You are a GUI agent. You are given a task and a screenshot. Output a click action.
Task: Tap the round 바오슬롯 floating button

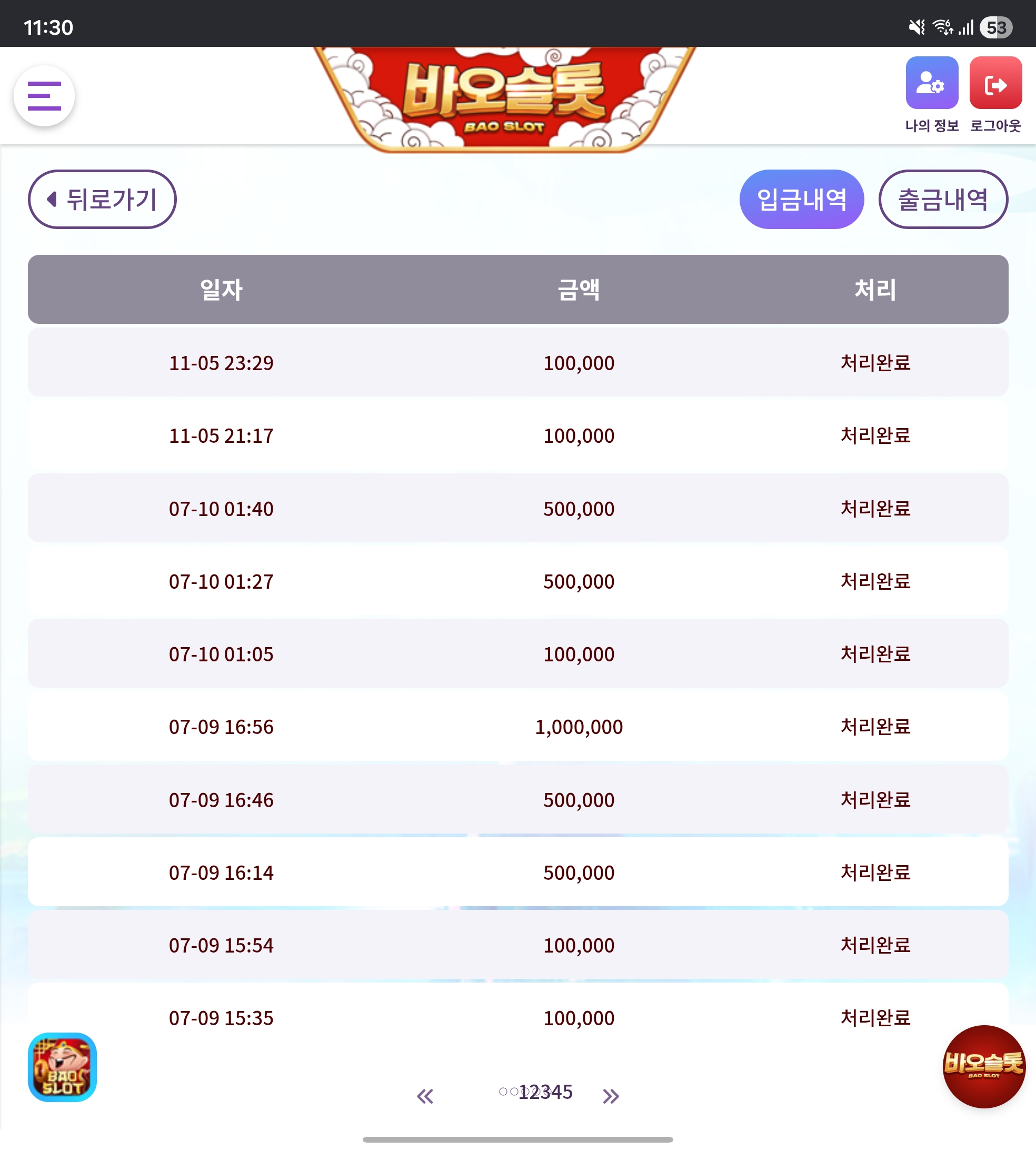984,1066
